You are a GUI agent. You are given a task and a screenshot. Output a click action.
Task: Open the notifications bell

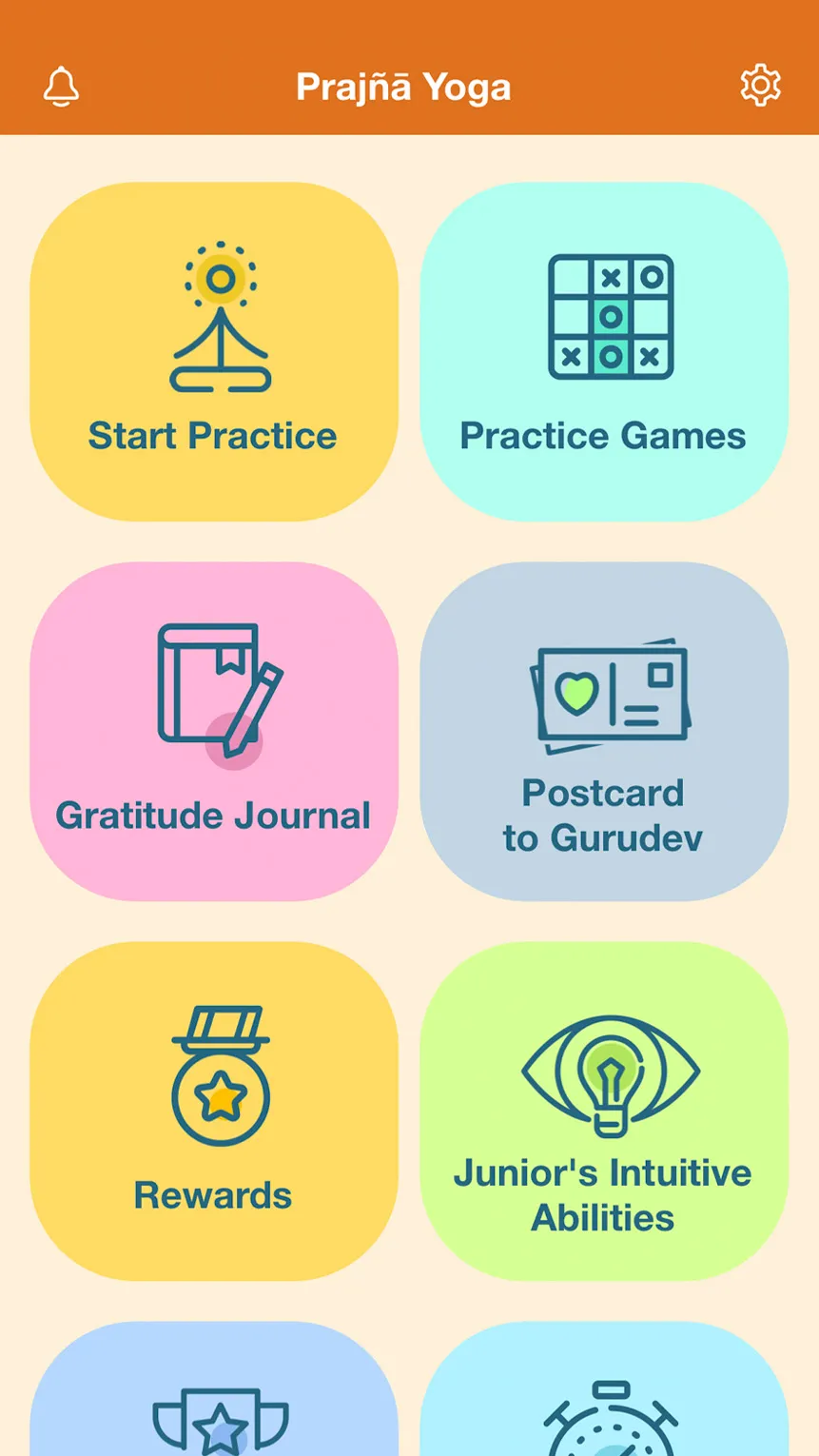[62, 87]
